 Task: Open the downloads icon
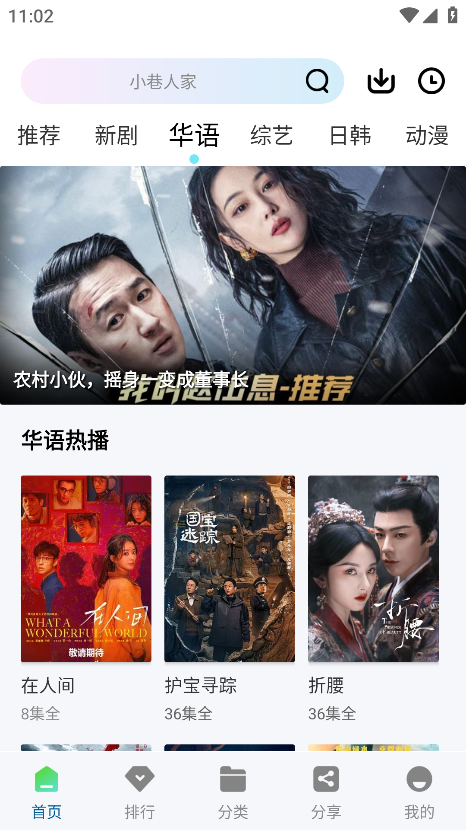[381, 81]
